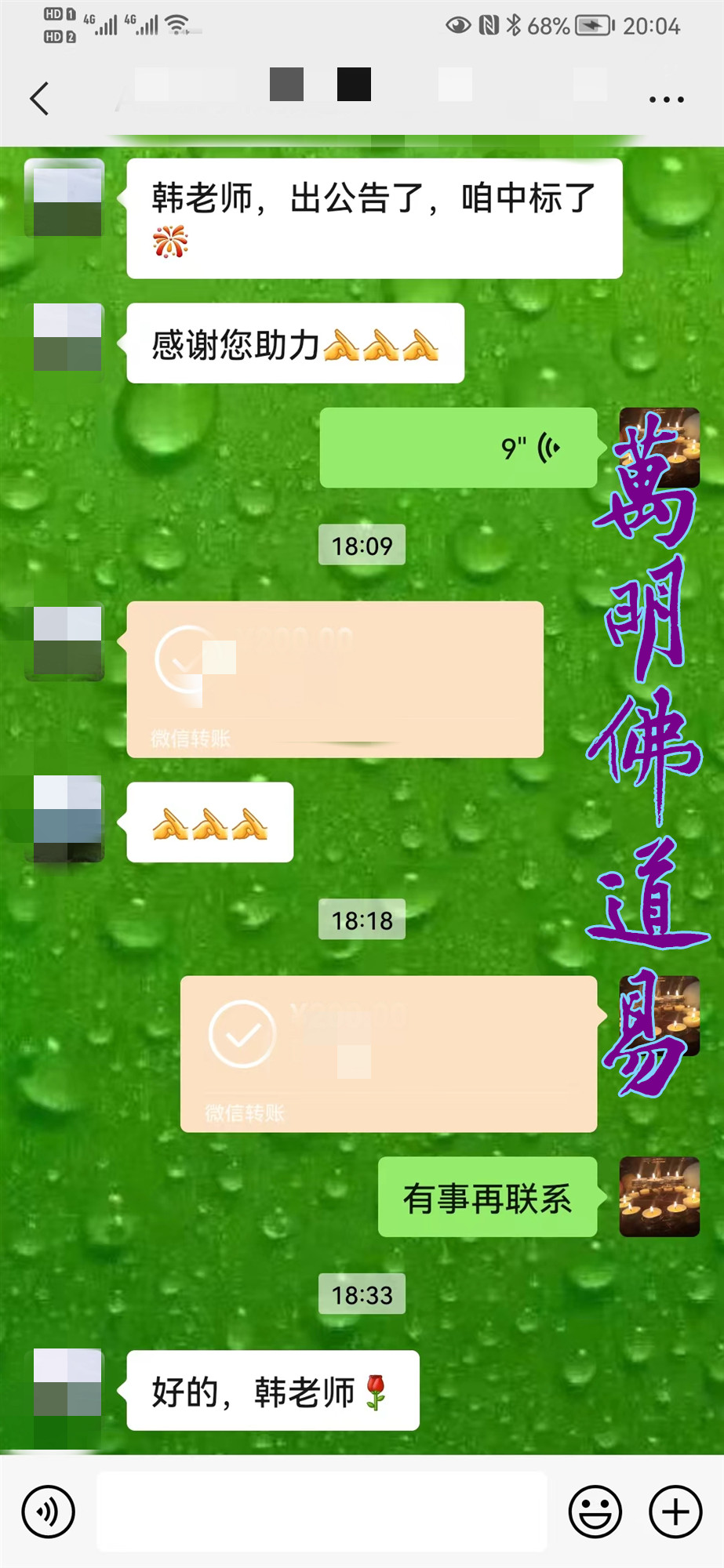Open the received transfer card at 18:09
The width and height of the screenshot is (724, 1568).
[335, 679]
